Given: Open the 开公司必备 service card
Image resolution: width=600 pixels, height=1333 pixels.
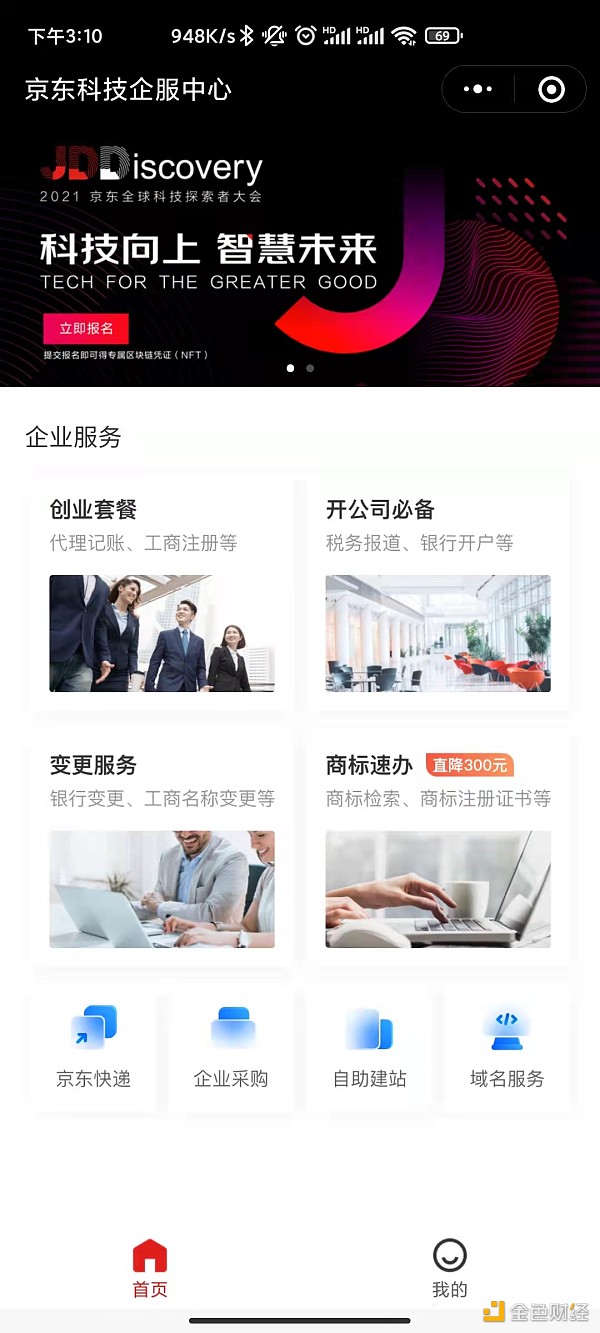Looking at the screenshot, I should [438, 595].
